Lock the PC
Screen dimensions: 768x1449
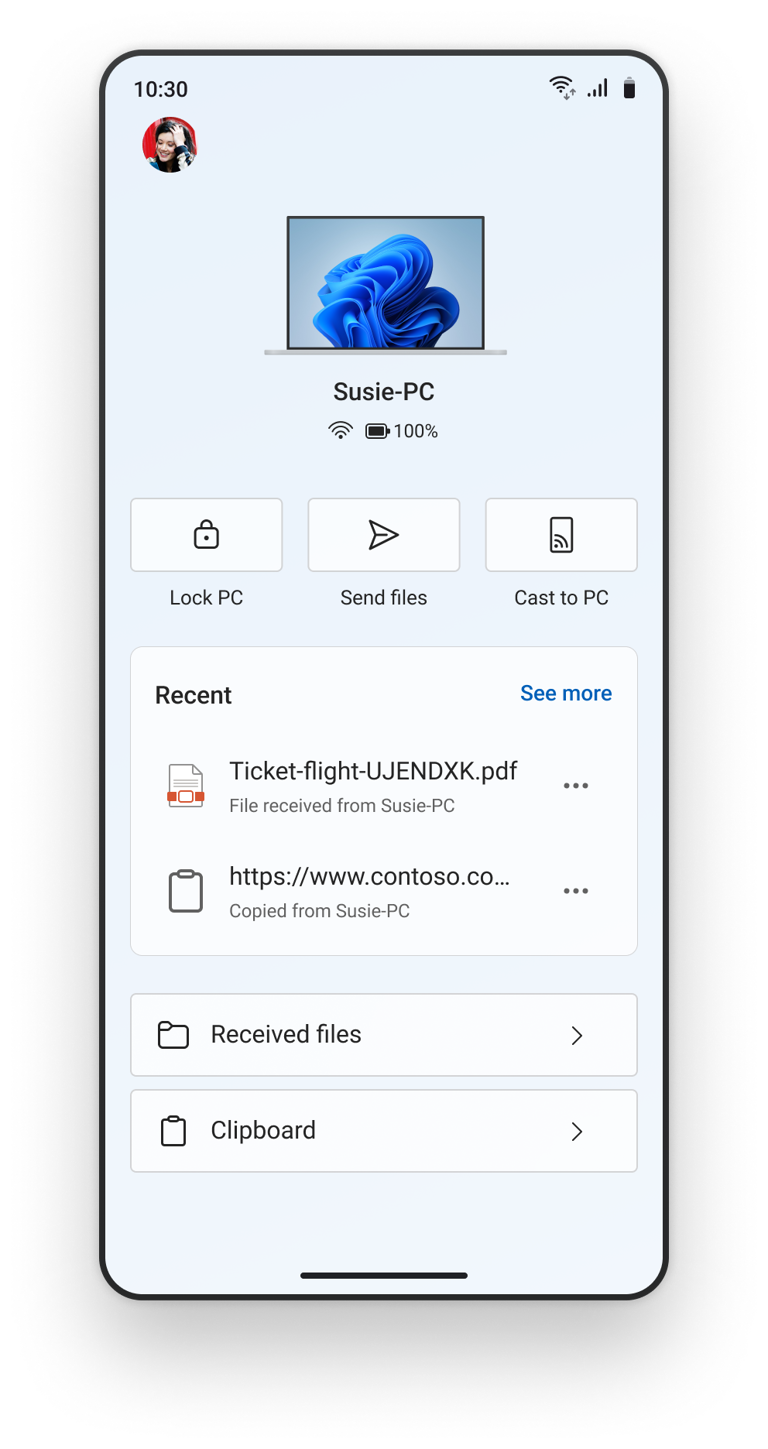[x=206, y=536]
